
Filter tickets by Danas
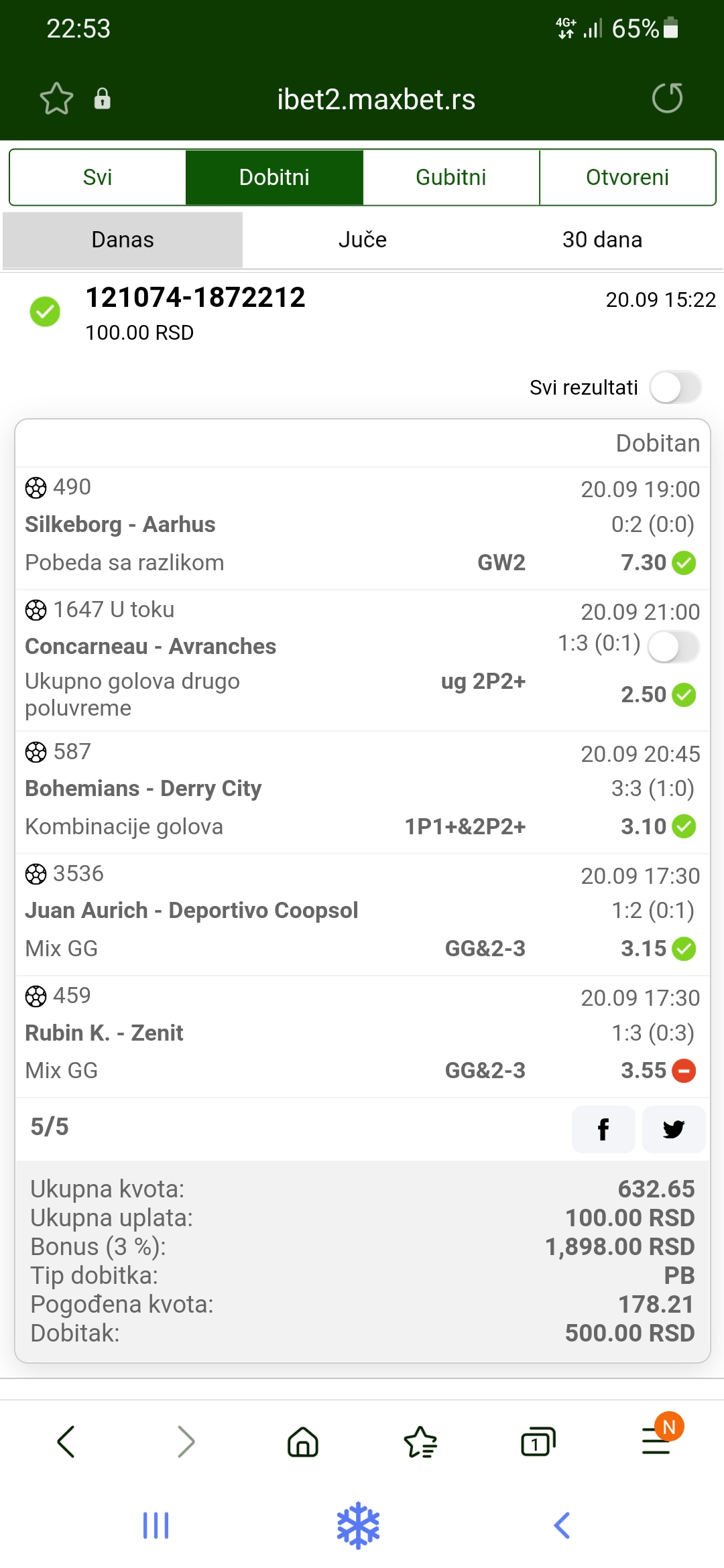click(123, 240)
